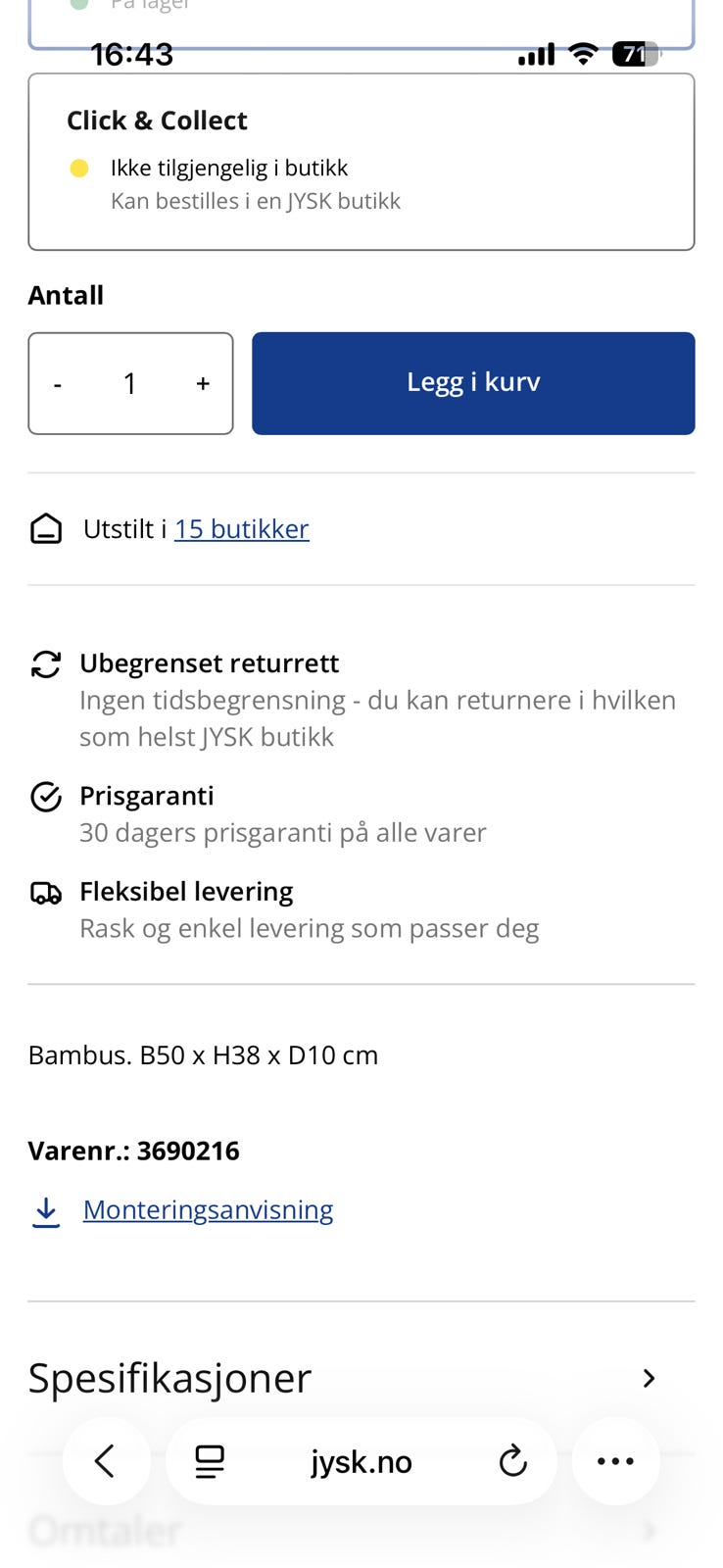The height and width of the screenshot is (1568, 723).
Task: Open the browser more options ellipsis icon
Action: pyautogui.click(x=615, y=1461)
